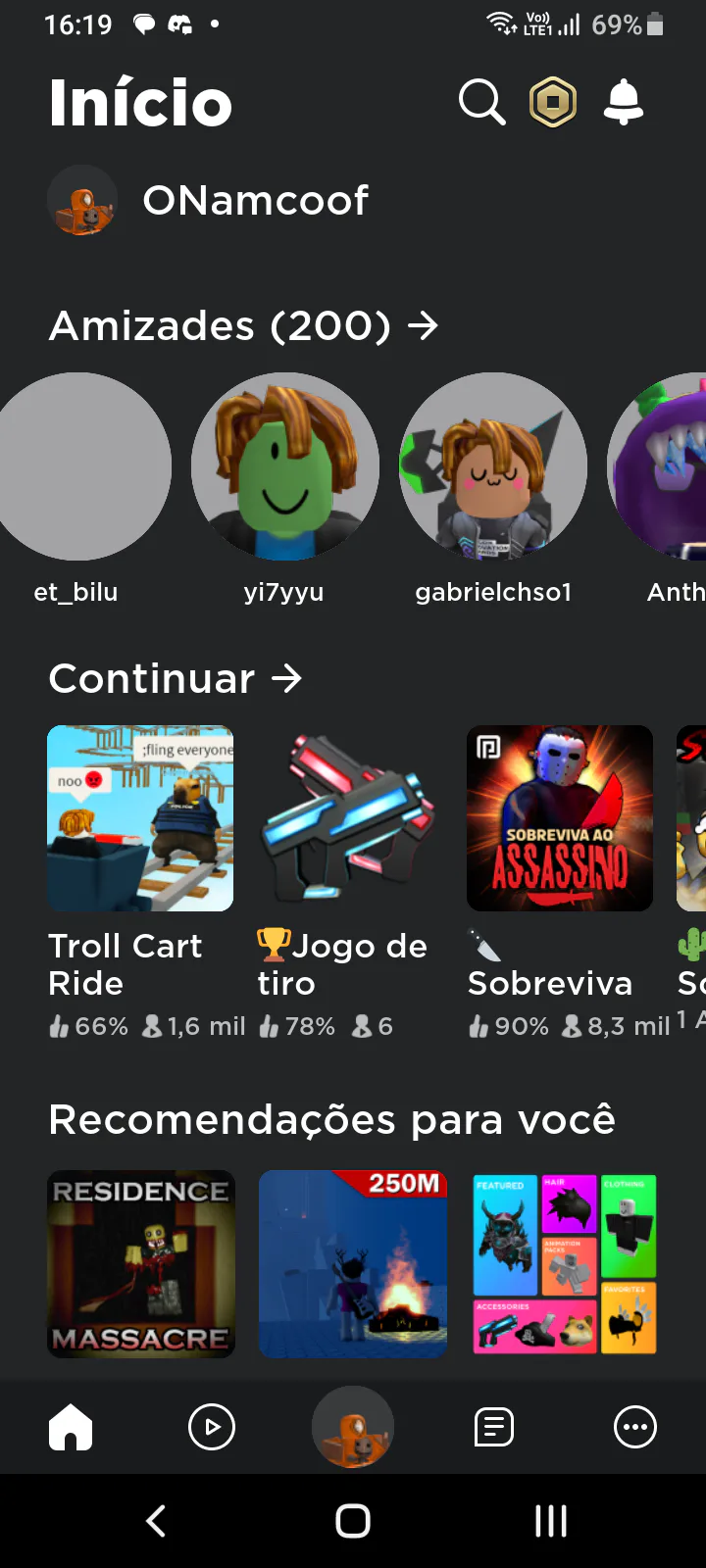The height and width of the screenshot is (1568, 706).
Task: Open the three-dots More tab
Action: [x=635, y=1427]
